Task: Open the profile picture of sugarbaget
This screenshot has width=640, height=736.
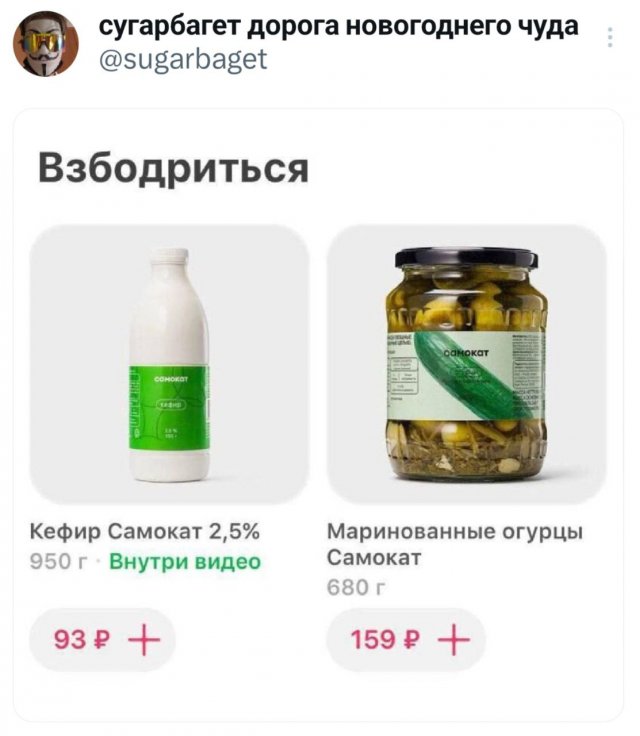Action: [46, 44]
